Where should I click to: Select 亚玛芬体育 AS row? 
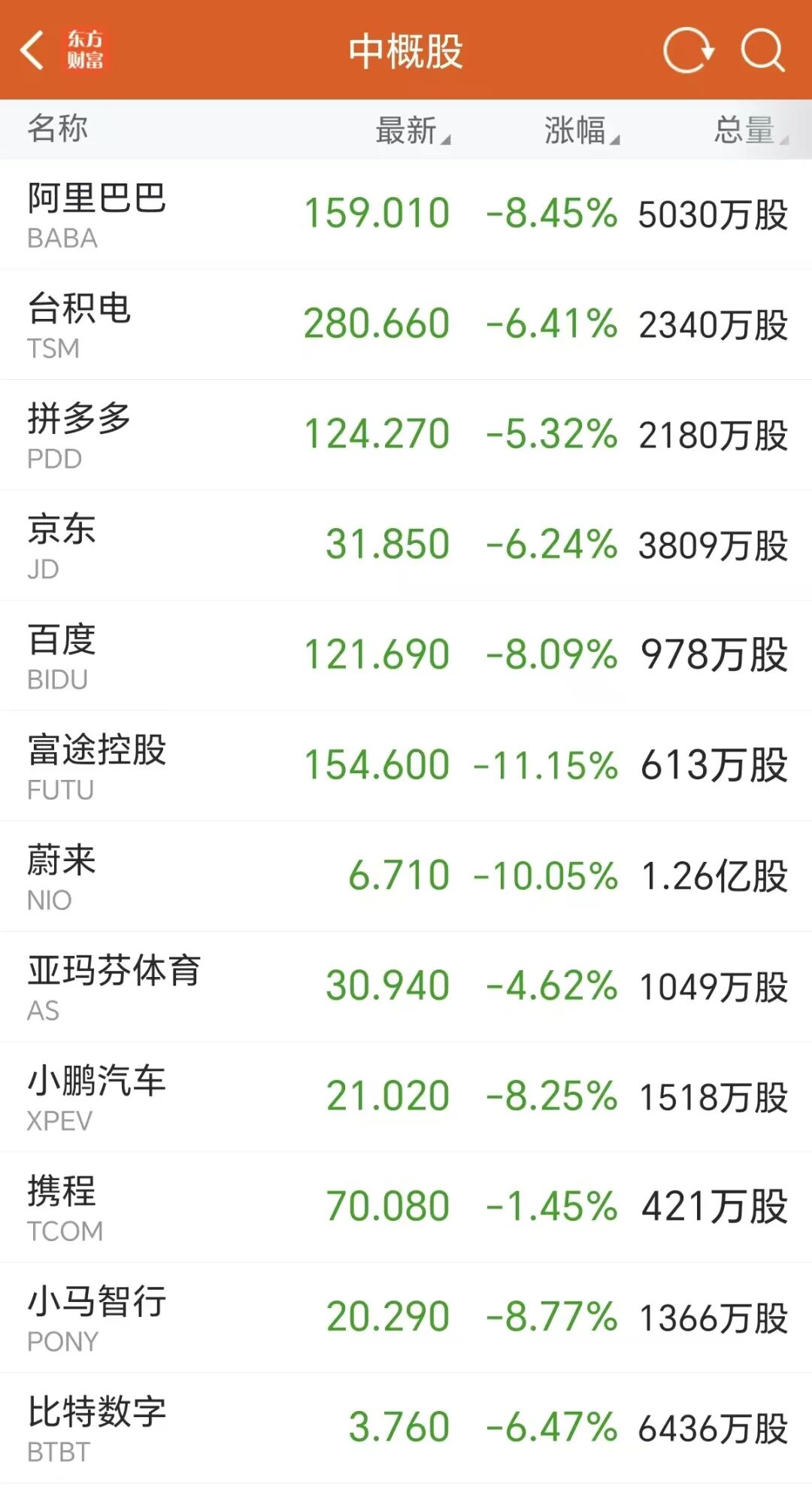[x=406, y=987]
